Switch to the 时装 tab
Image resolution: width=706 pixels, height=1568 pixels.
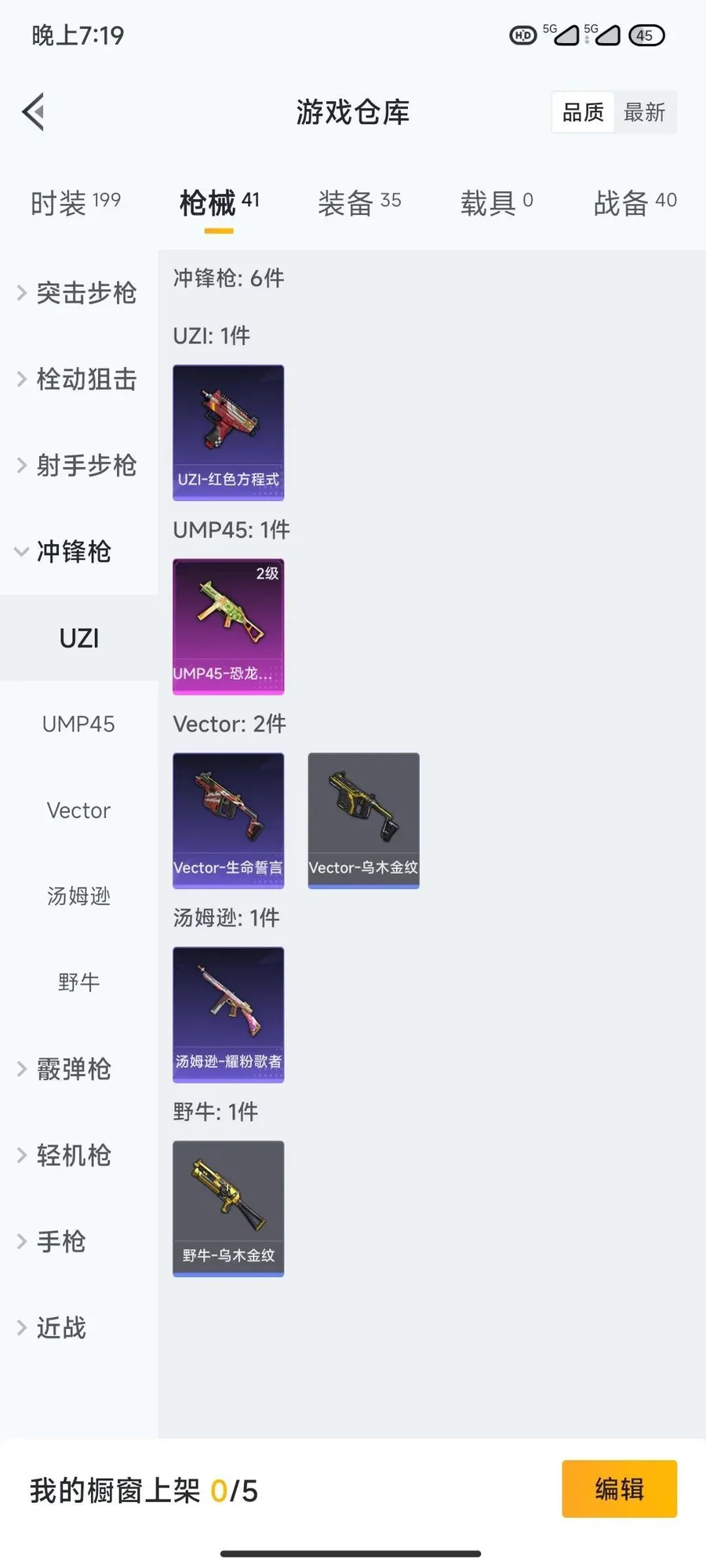click(75, 203)
